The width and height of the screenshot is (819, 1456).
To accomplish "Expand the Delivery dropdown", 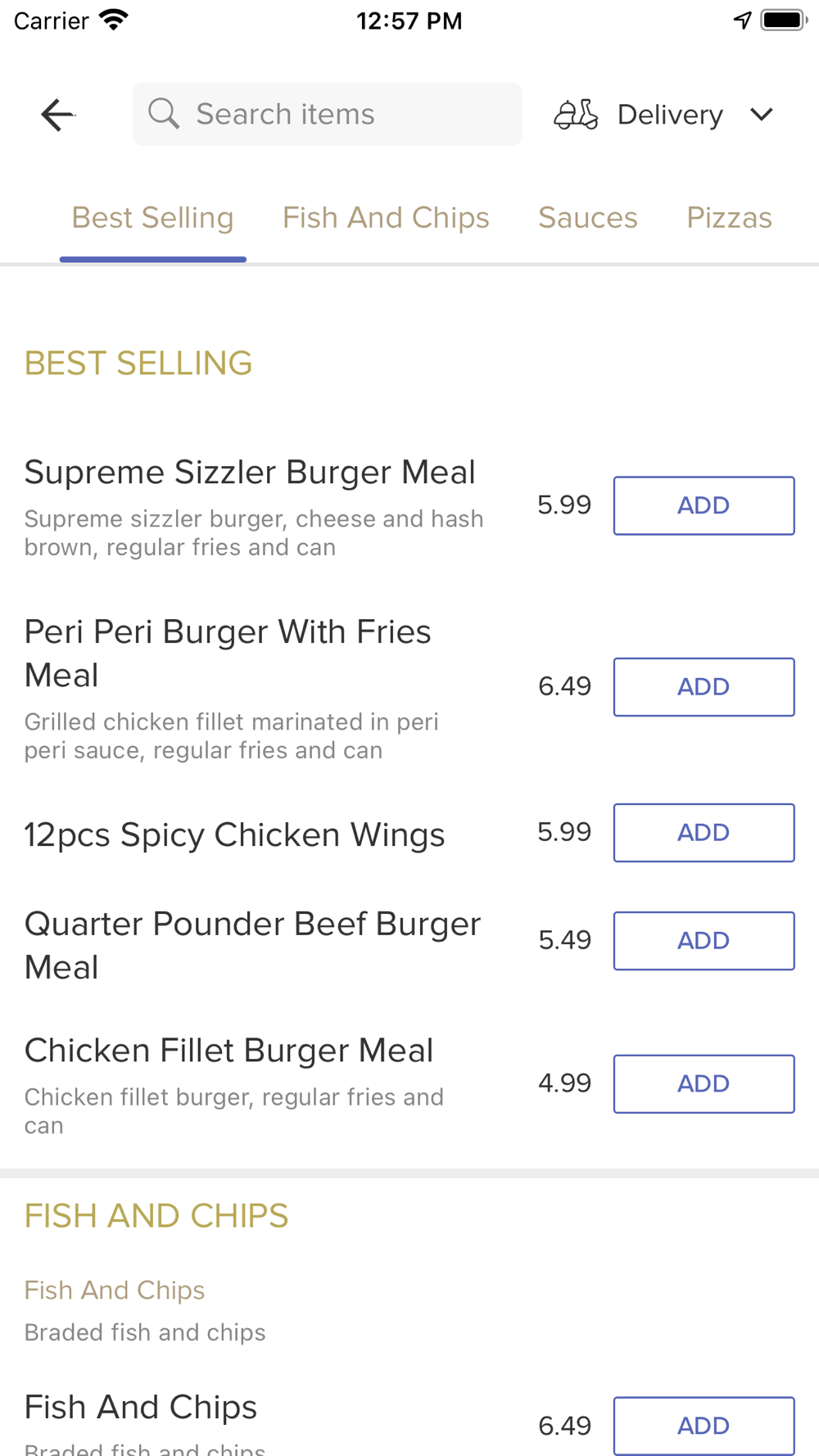I will [x=664, y=115].
